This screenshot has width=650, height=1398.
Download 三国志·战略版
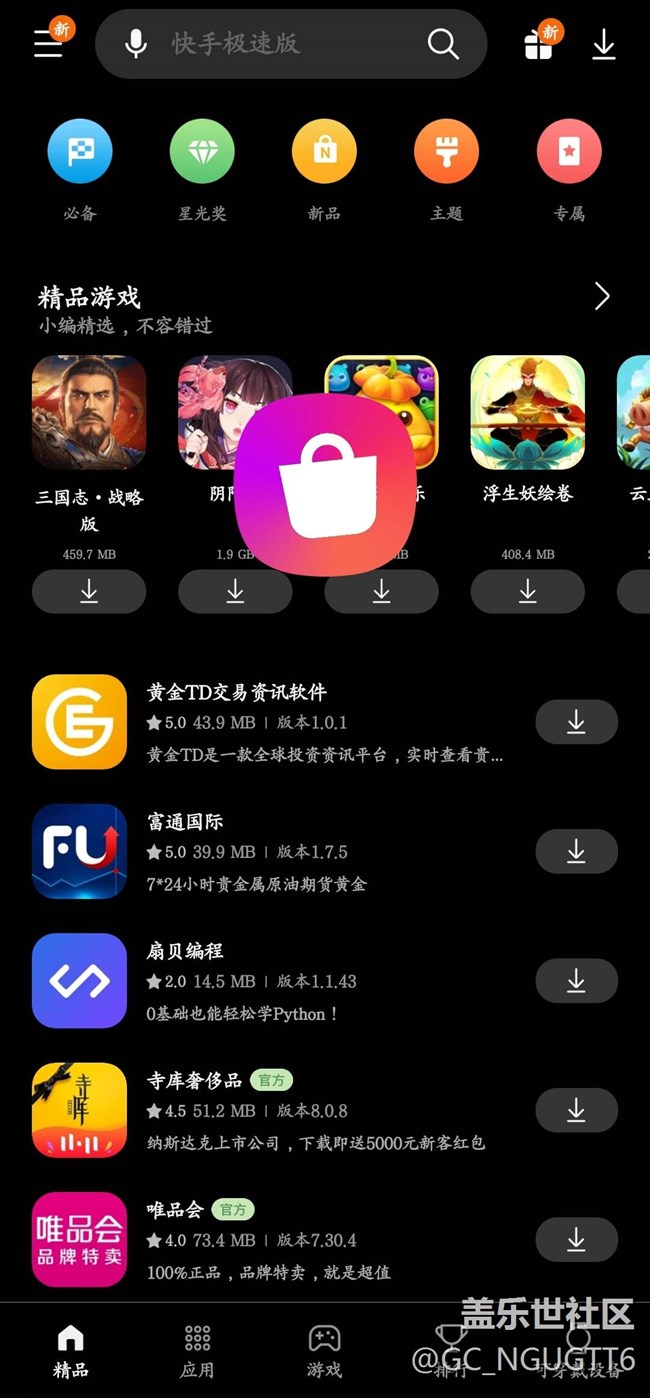89,591
